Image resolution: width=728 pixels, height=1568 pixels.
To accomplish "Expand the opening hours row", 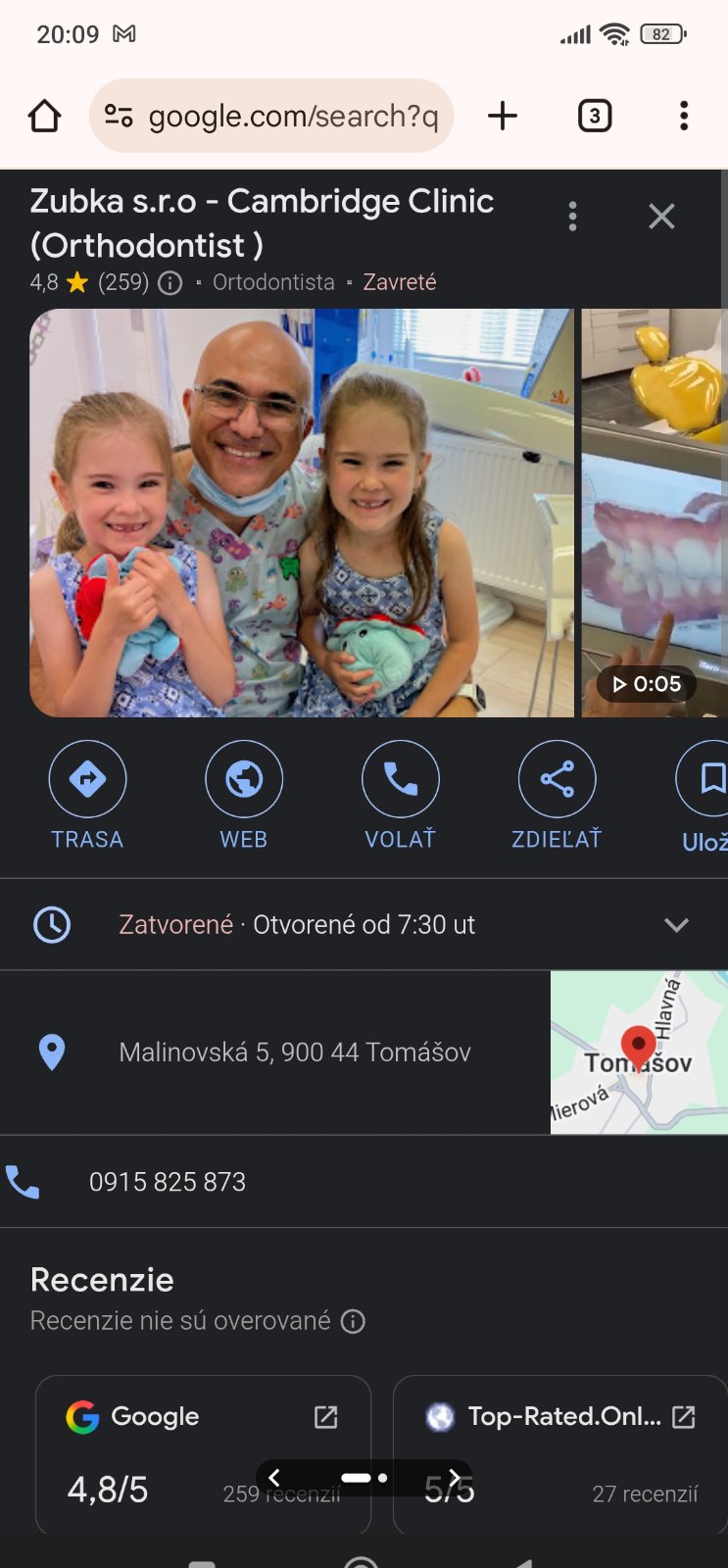I will point(676,925).
